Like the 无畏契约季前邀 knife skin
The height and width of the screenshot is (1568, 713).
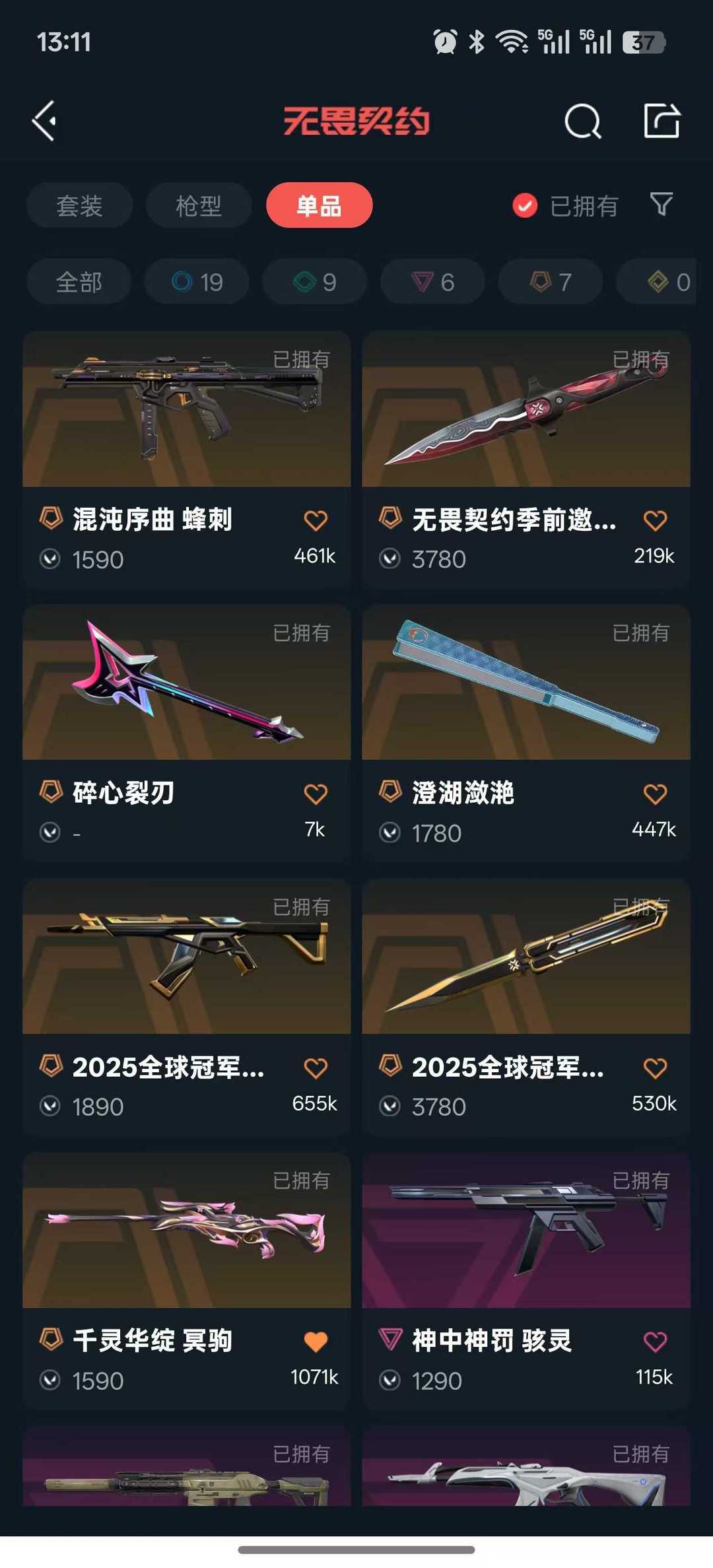tap(655, 520)
